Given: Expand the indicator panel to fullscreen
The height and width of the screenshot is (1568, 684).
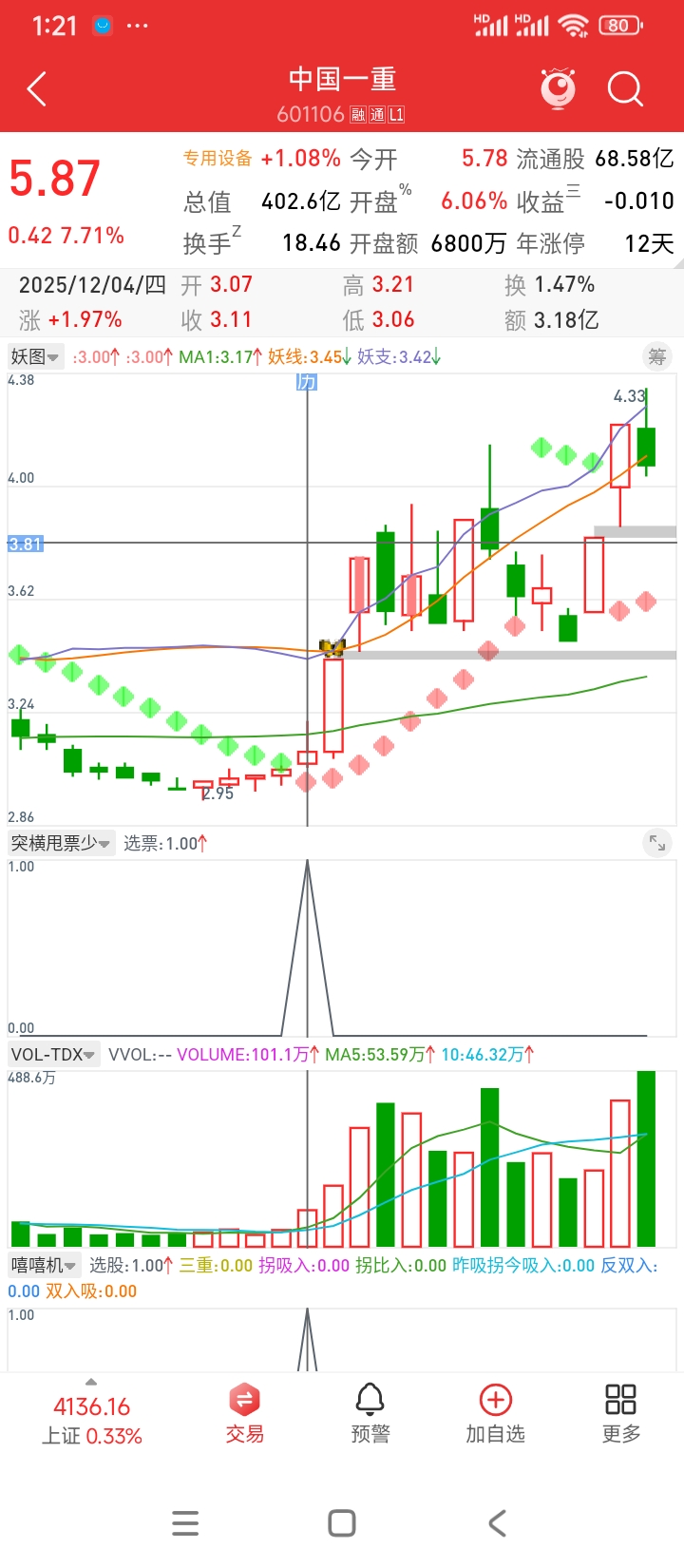Looking at the screenshot, I should (656, 843).
